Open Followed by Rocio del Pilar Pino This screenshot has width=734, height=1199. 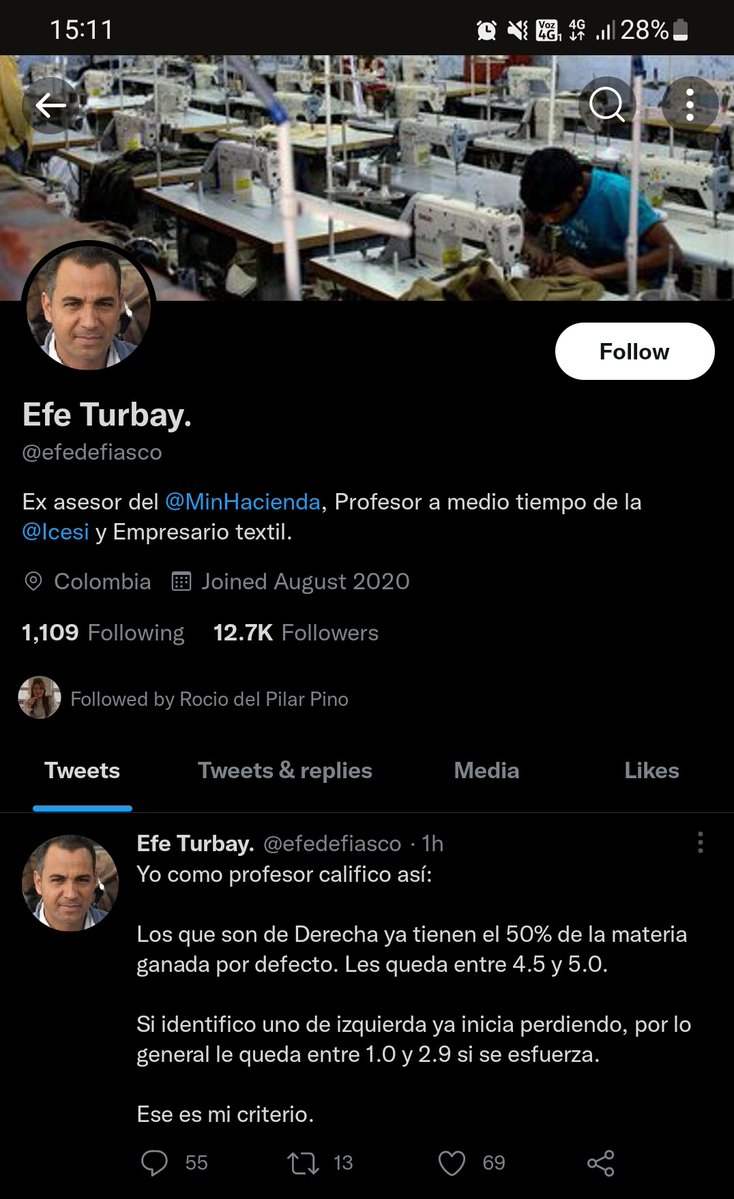[208, 699]
